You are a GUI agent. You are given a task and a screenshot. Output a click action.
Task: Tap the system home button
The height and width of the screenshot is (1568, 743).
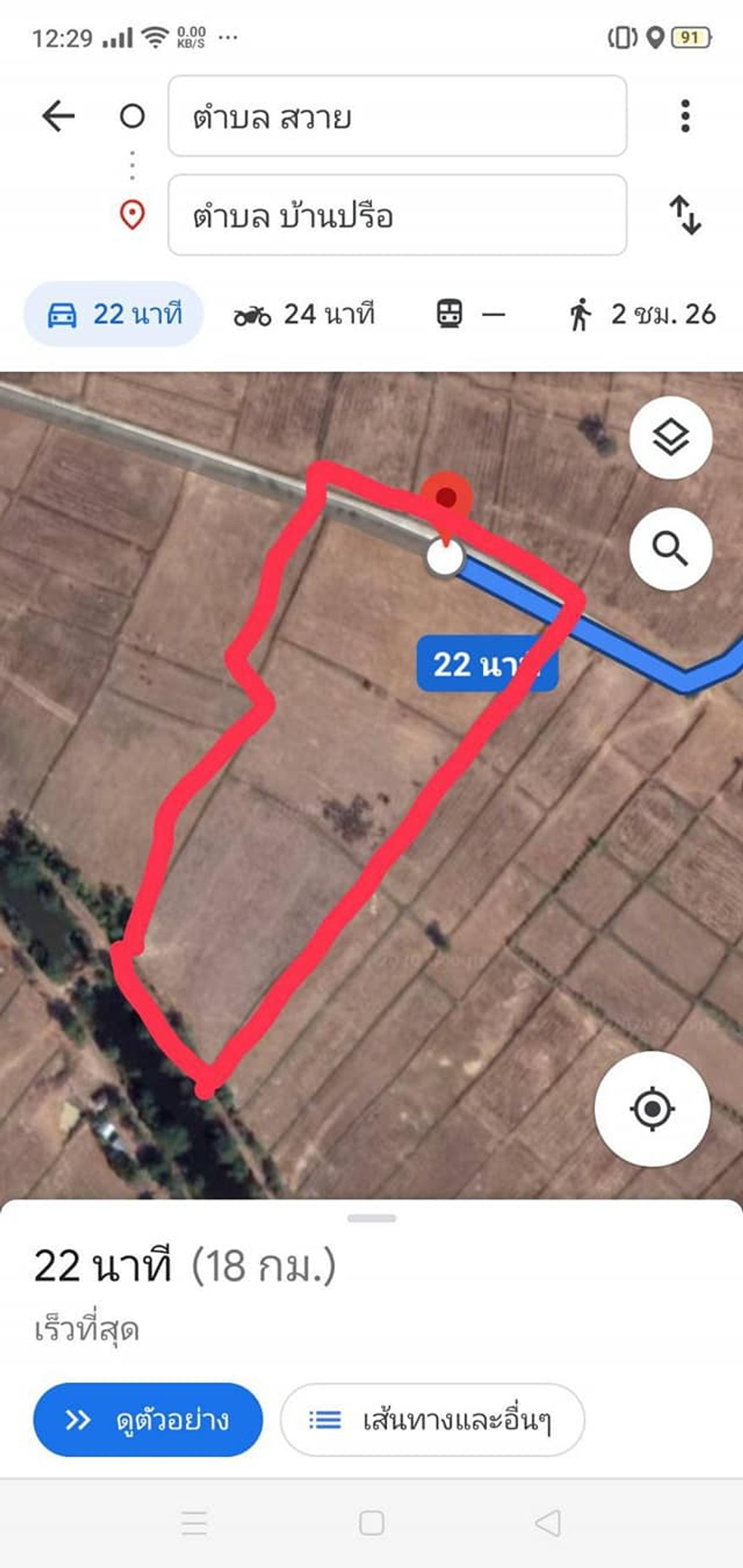[371, 1522]
